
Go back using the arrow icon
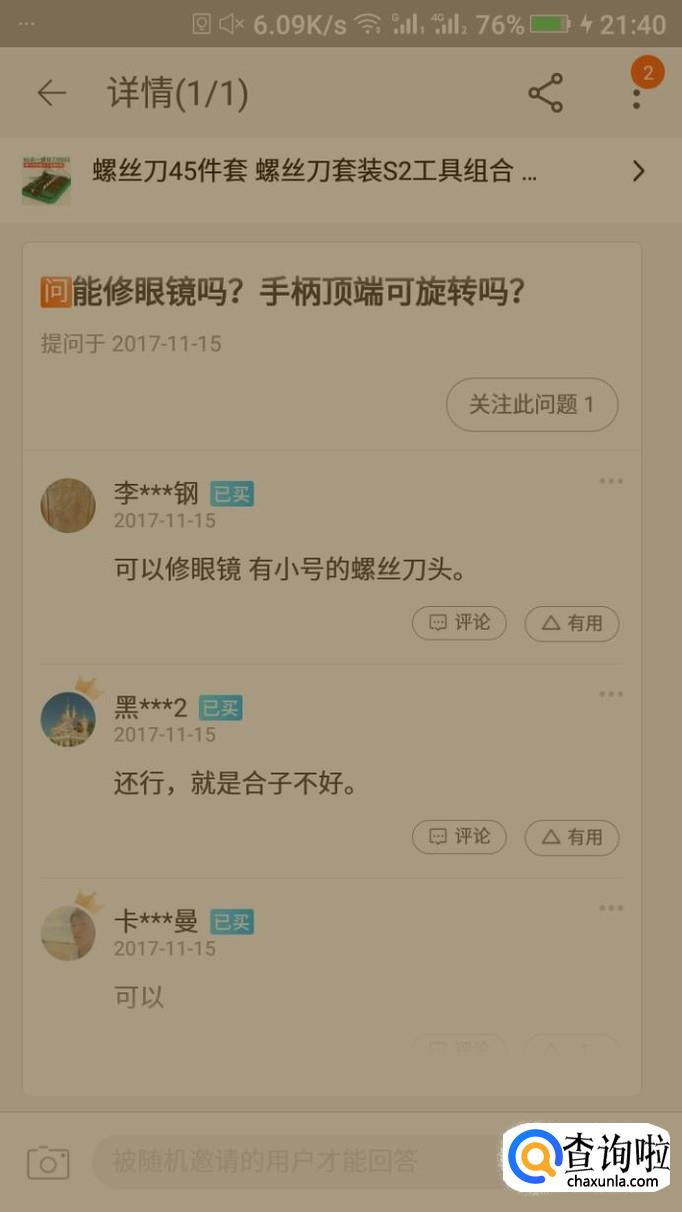(x=51, y=93)
